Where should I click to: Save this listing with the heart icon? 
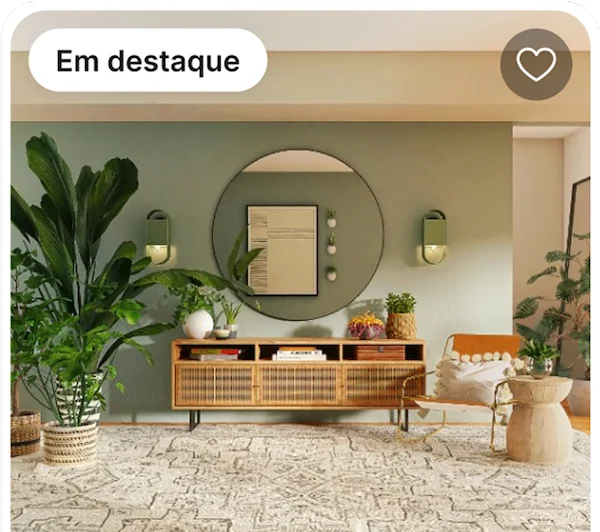536,64
